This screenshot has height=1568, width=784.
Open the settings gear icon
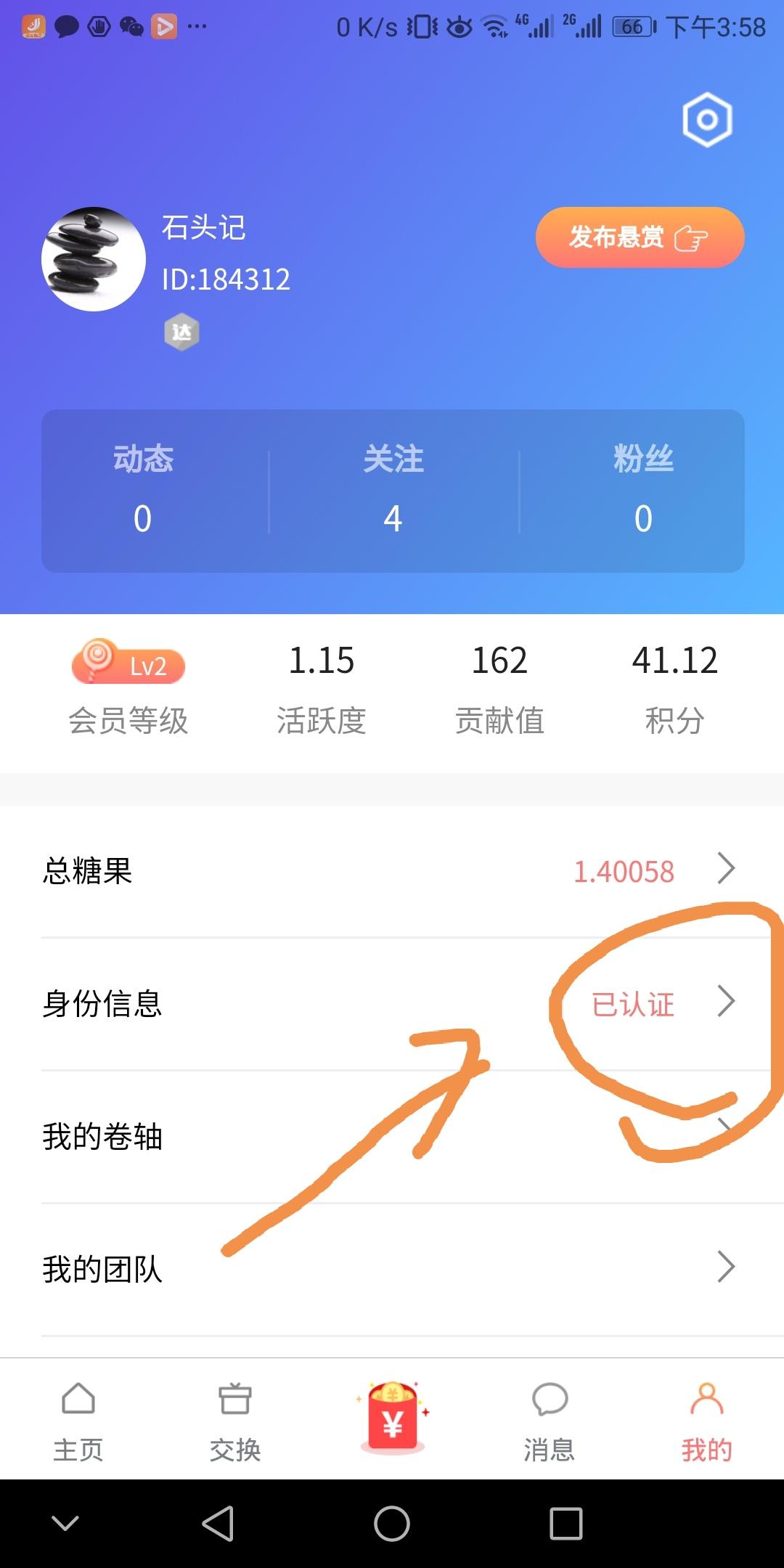click(x=706, y=120)
